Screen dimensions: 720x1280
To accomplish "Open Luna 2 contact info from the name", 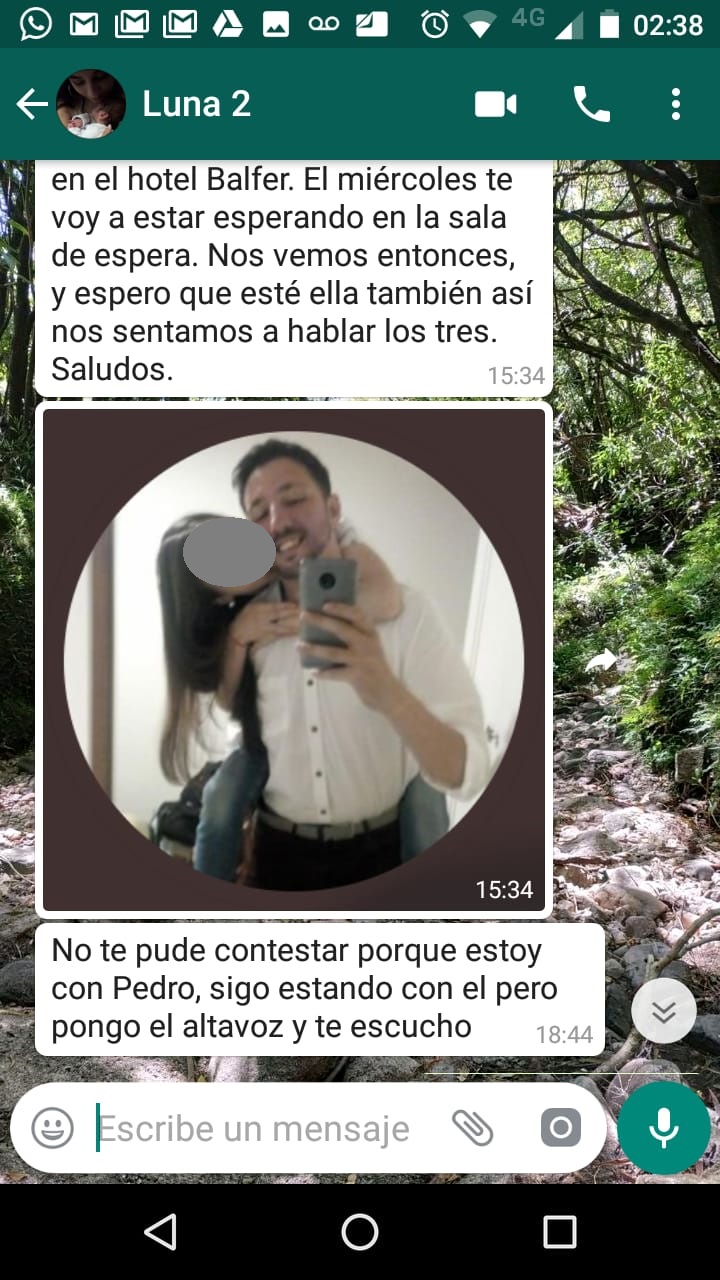I will pos(197,104).
